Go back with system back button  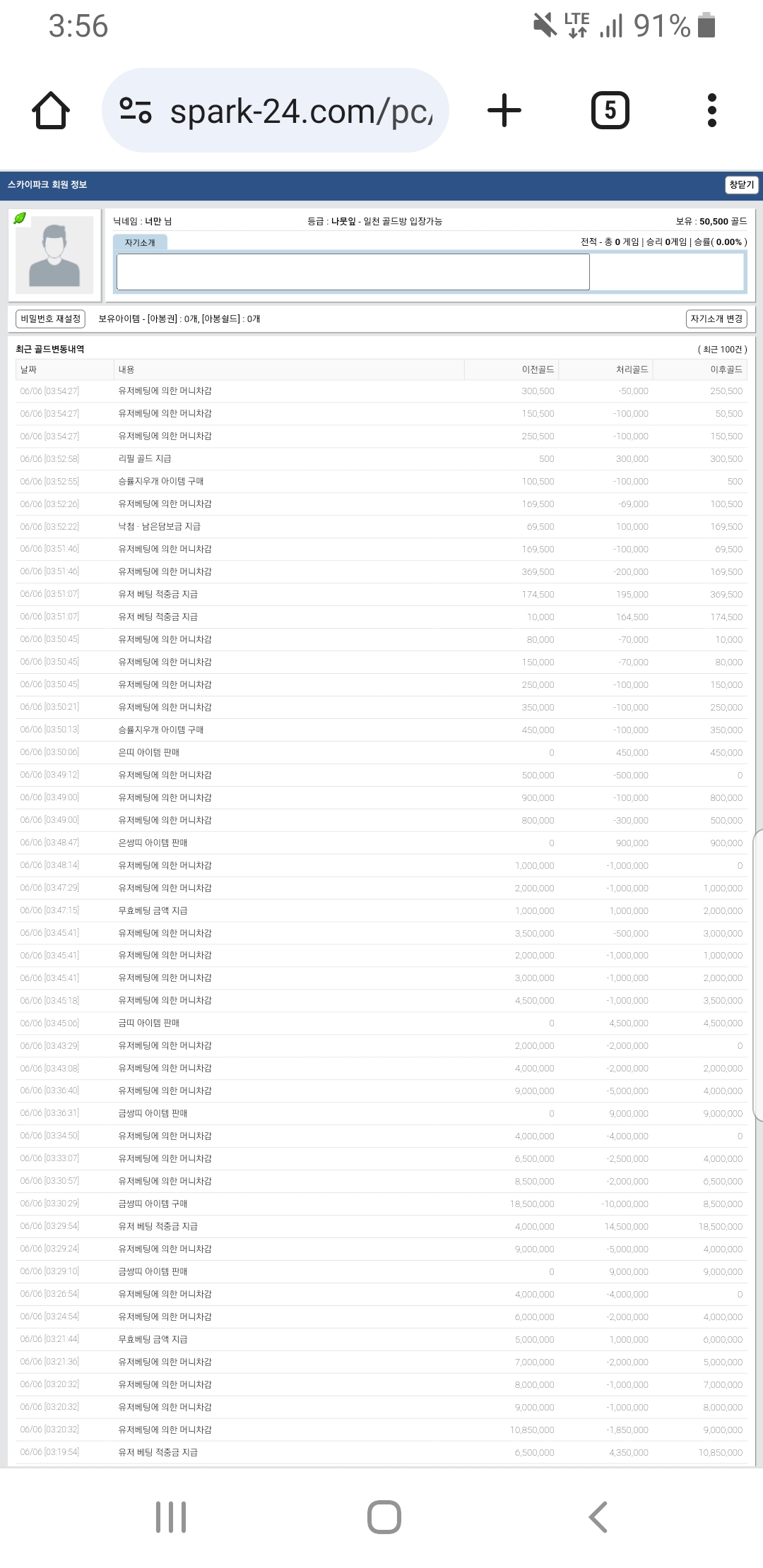pyautogui.click(x=598, y=1516)
